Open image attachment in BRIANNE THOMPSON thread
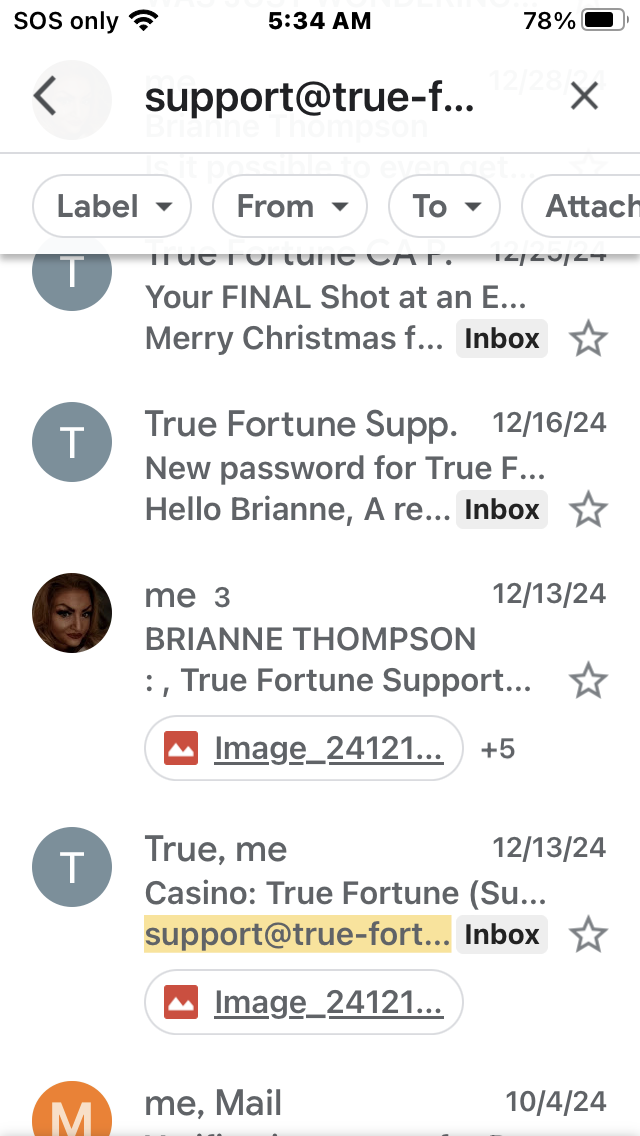The width and height of the screenshot is (640, 1136). pyautogui.click(x=304, y=748)
